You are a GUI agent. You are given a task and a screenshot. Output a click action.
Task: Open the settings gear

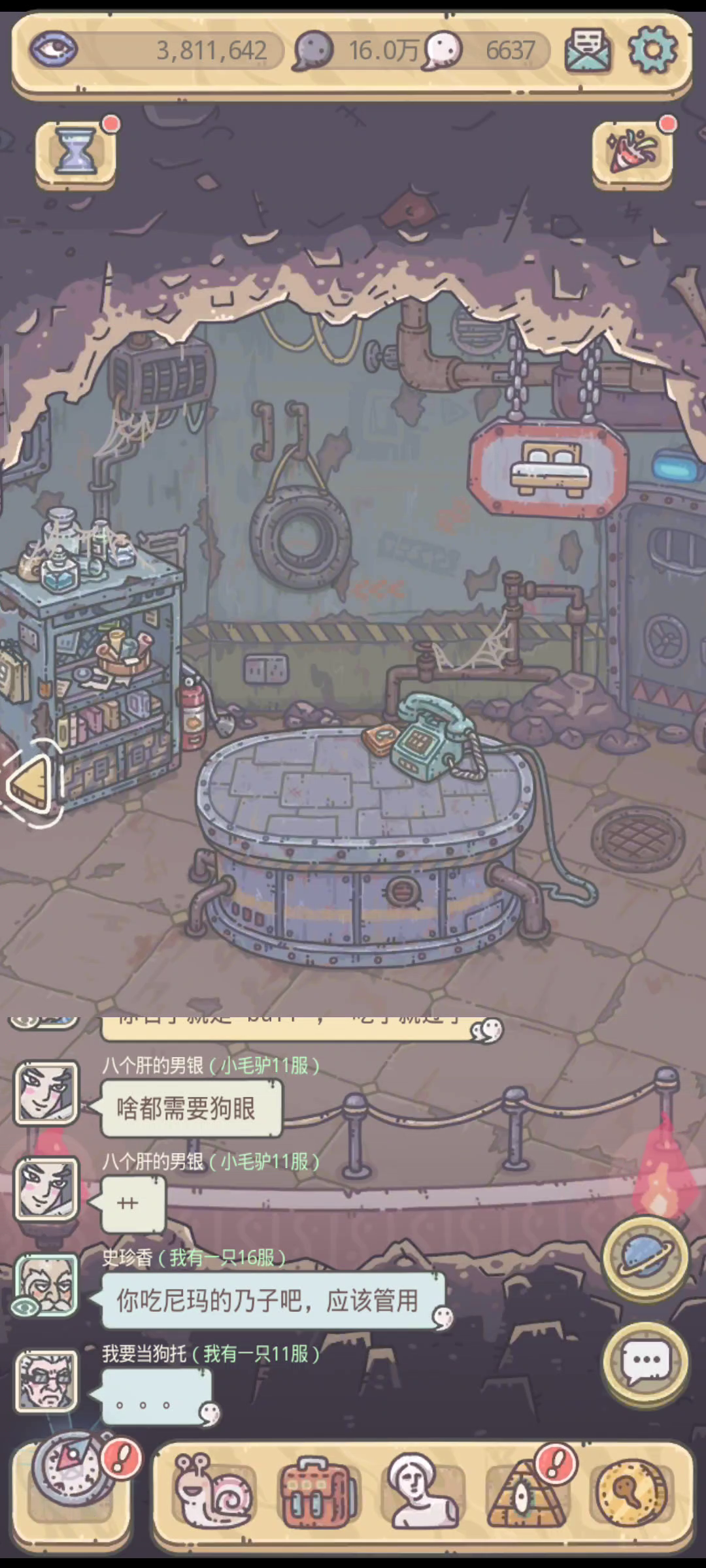coord(652,49)
